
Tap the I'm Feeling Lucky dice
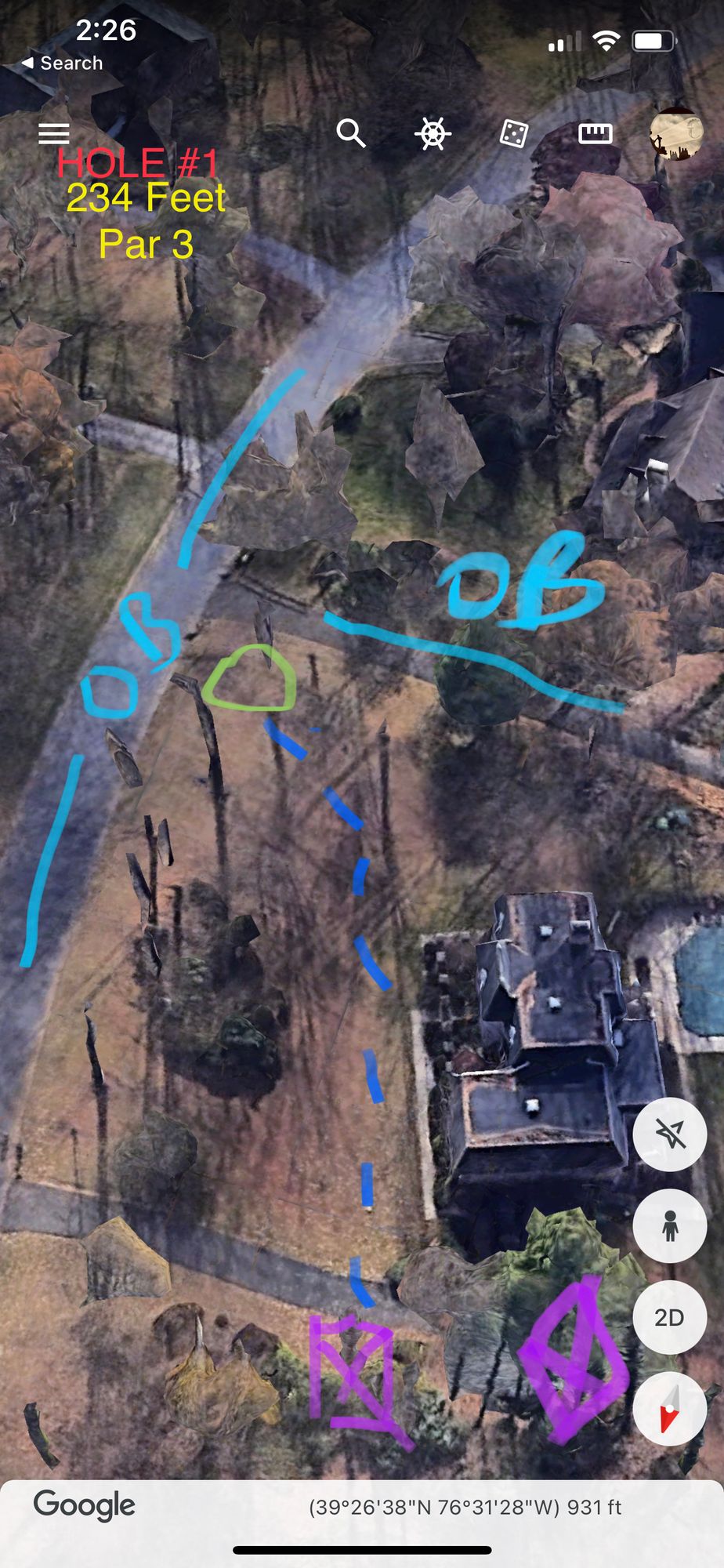pos(513,133)
